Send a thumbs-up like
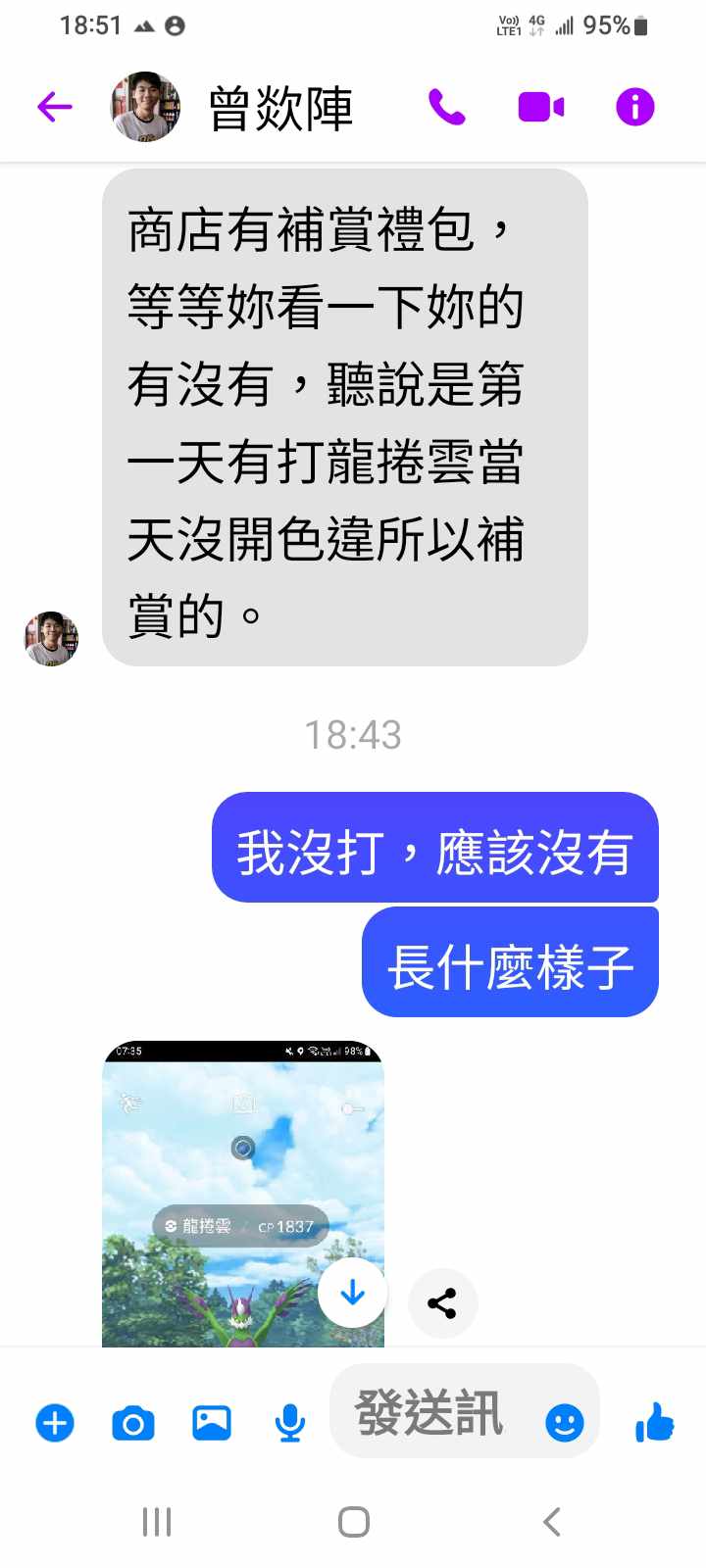 (654, 1421)
